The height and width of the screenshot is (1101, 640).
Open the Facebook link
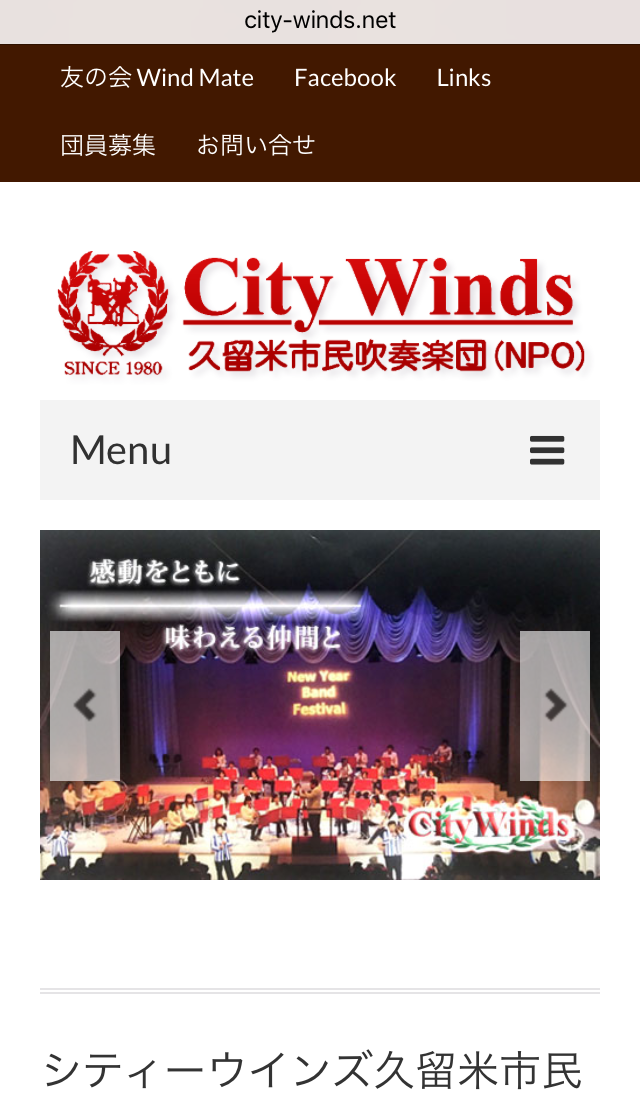pos(345,78)
